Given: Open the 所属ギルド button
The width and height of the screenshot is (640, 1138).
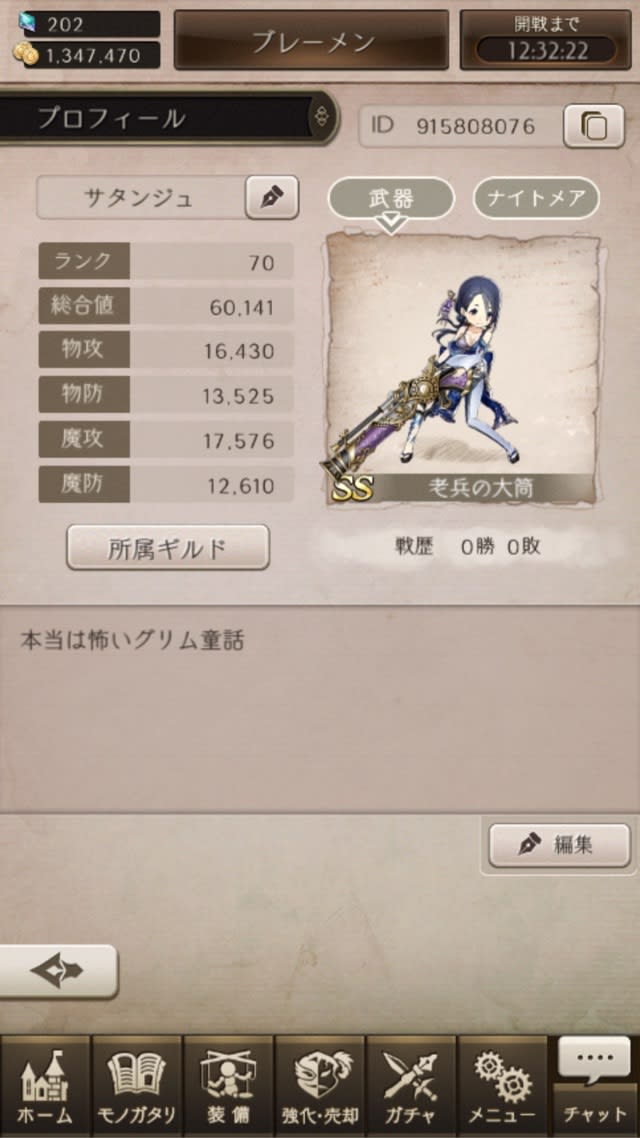Looking at the screenshot, I should [168, 548].
